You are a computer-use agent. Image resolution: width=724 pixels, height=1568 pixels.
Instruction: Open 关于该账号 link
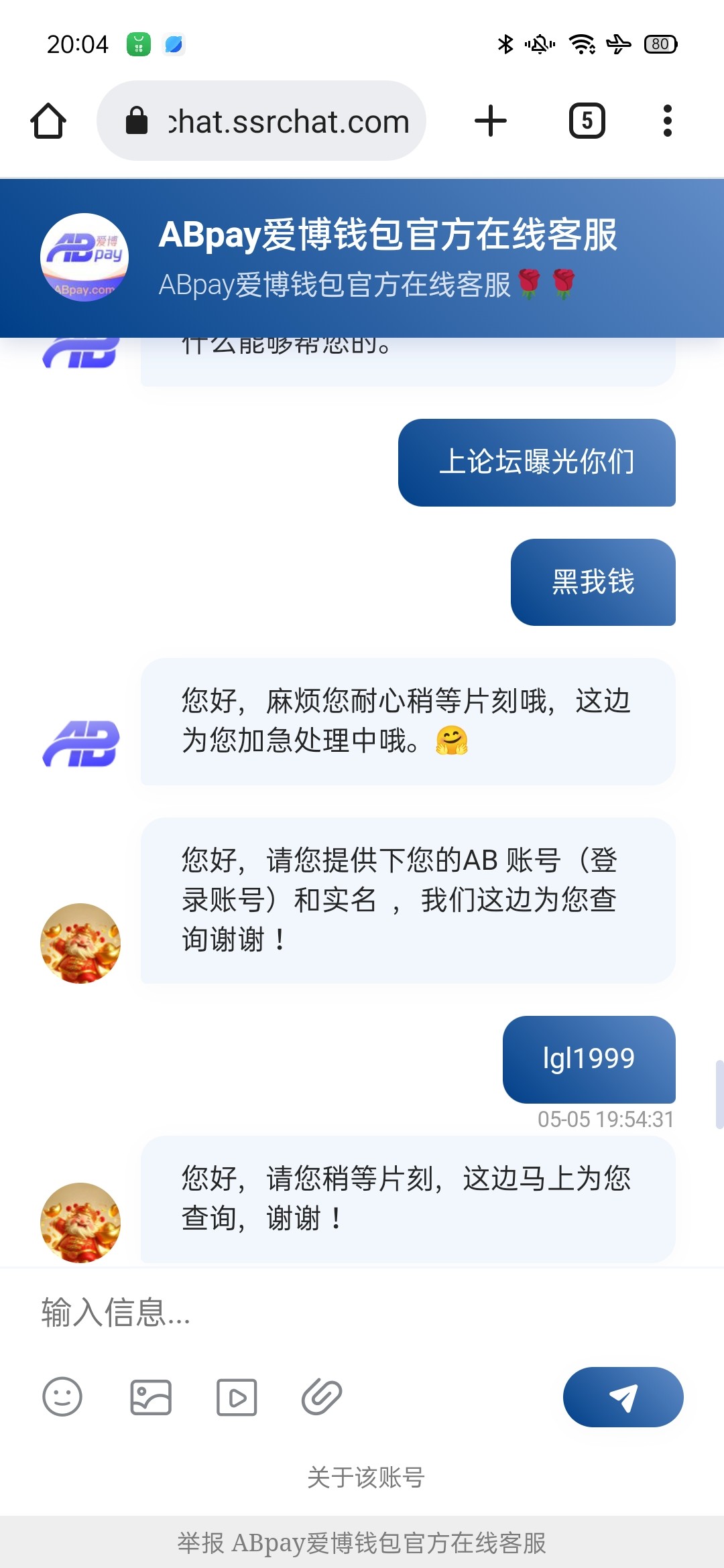pos(365,1477)
